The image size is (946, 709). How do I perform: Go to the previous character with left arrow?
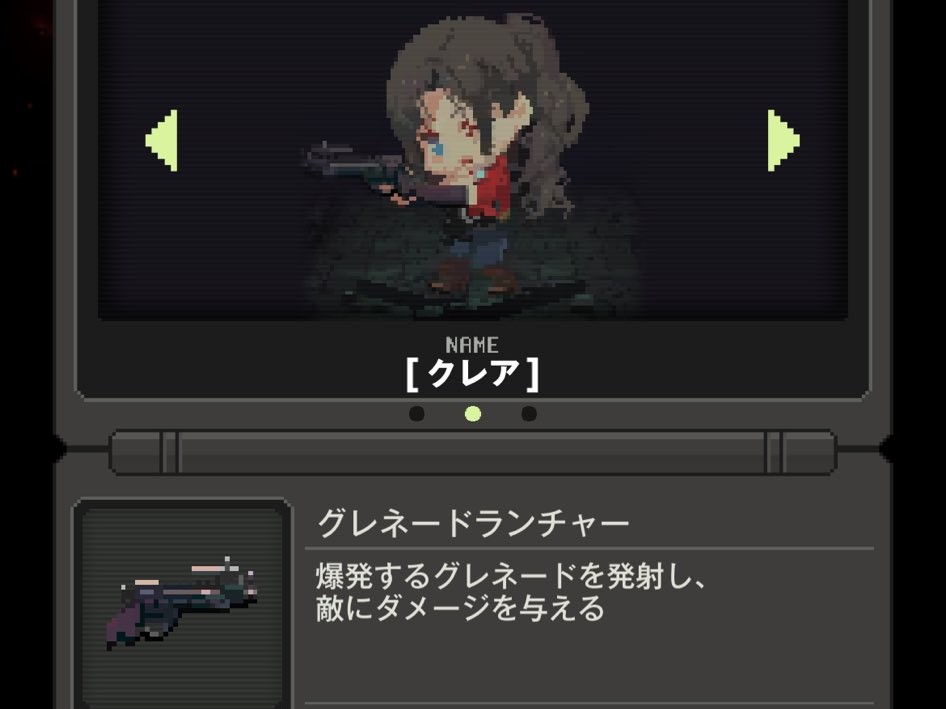click(x=163, y=140)
